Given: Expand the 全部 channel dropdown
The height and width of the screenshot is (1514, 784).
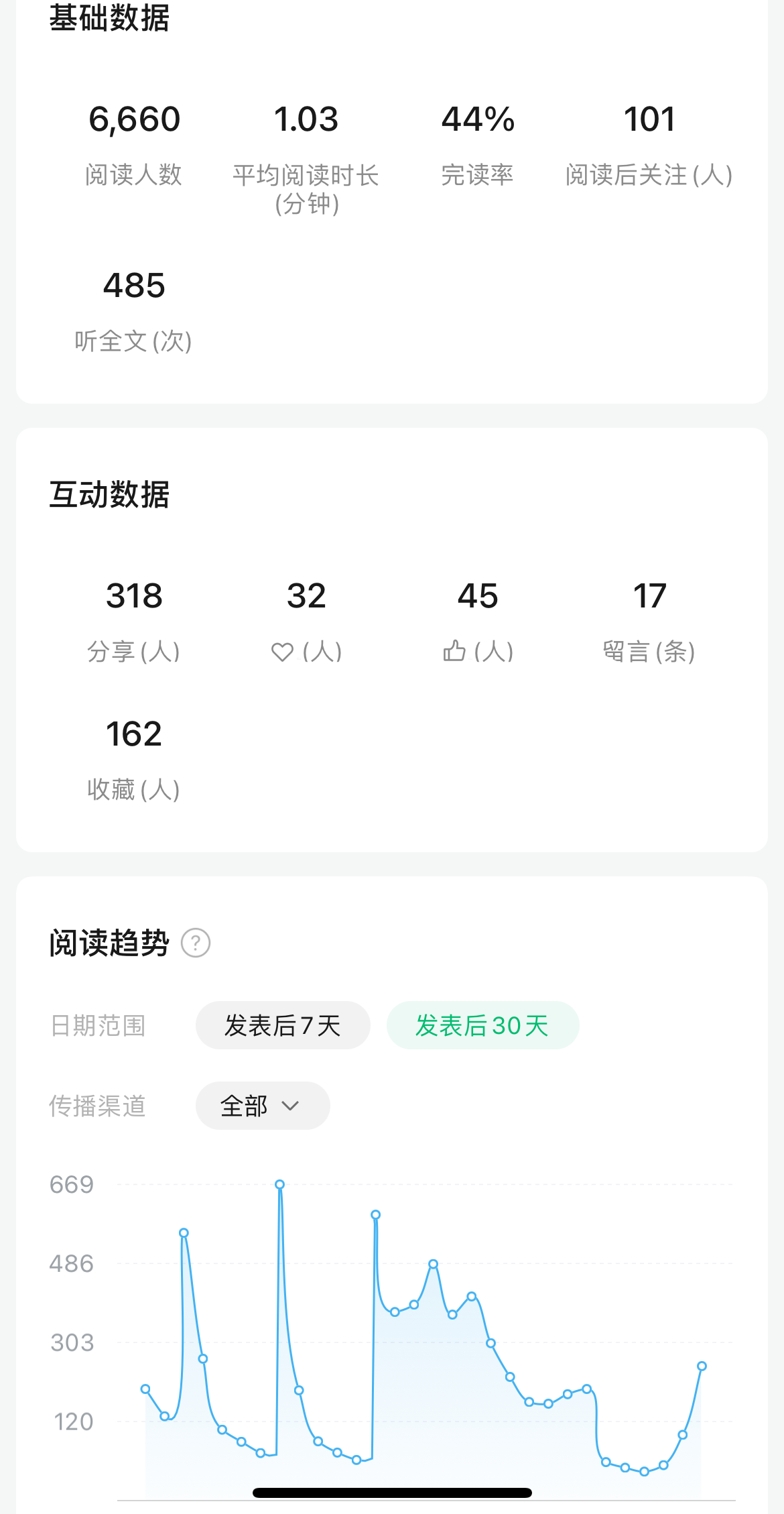Looking at the screenshot, I should [262, 1106].
